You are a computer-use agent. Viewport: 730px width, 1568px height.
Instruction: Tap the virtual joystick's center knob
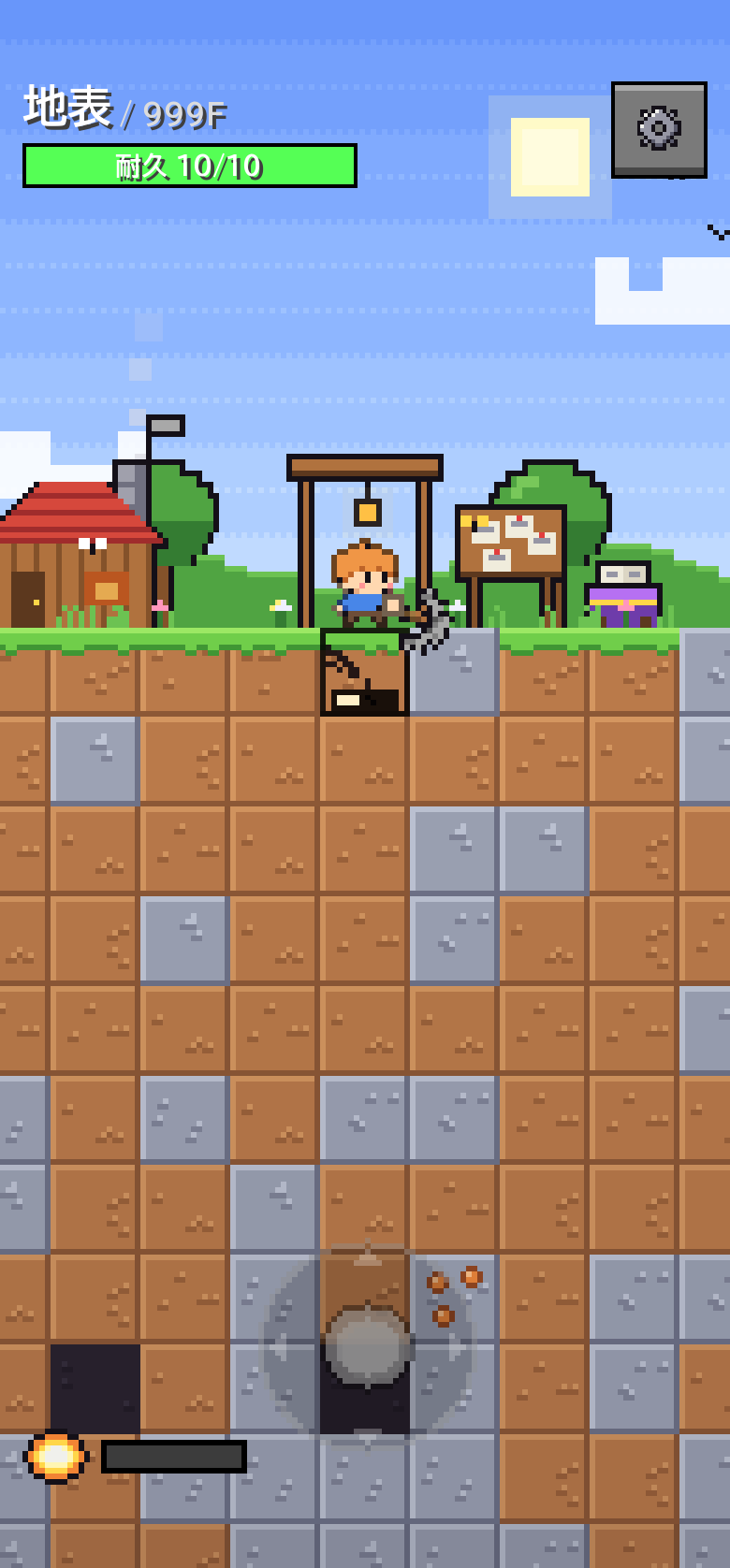tap(368, 1346)
